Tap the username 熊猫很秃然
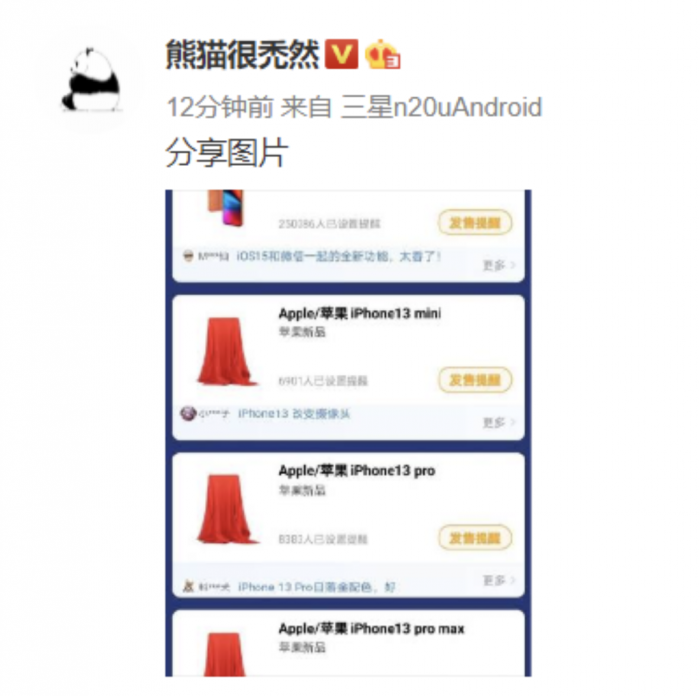Viewport: 700px width, 696px height. tap(243, 55)
